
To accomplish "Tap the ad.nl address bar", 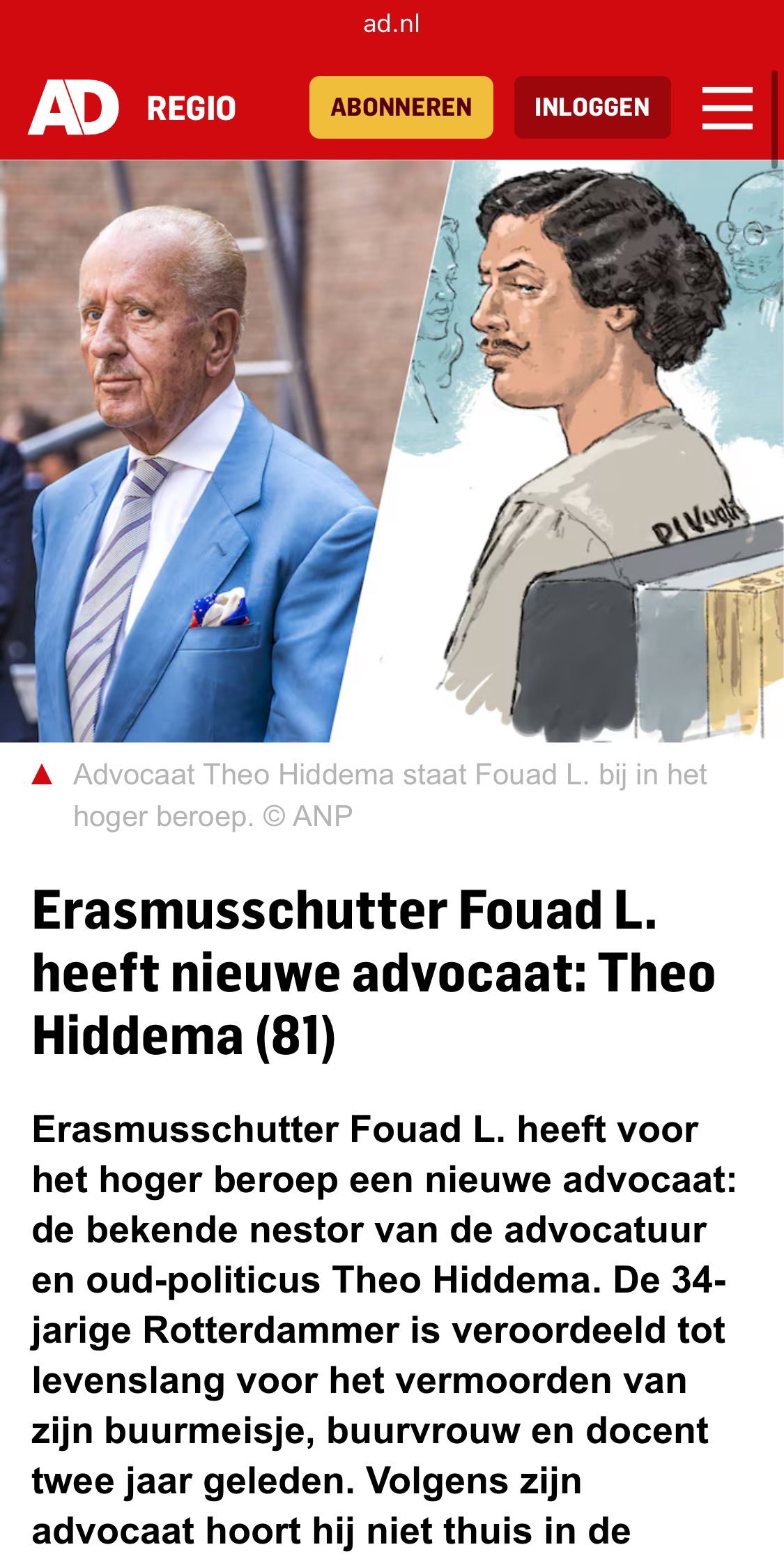I will [392, 24].
